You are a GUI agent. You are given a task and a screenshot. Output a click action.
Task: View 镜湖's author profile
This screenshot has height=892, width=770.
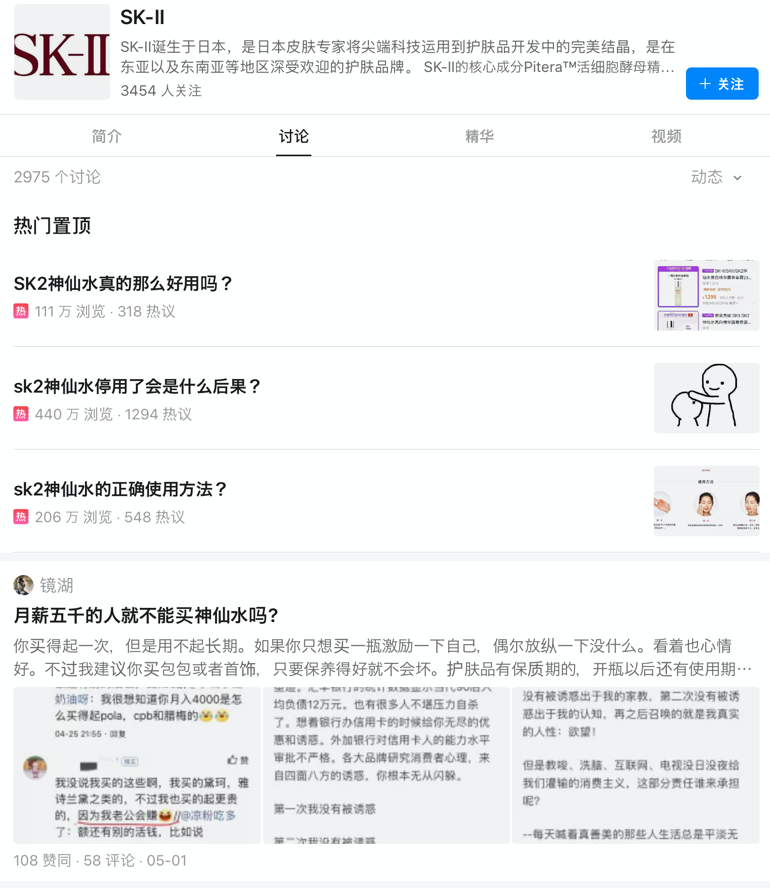click(57, 585)
